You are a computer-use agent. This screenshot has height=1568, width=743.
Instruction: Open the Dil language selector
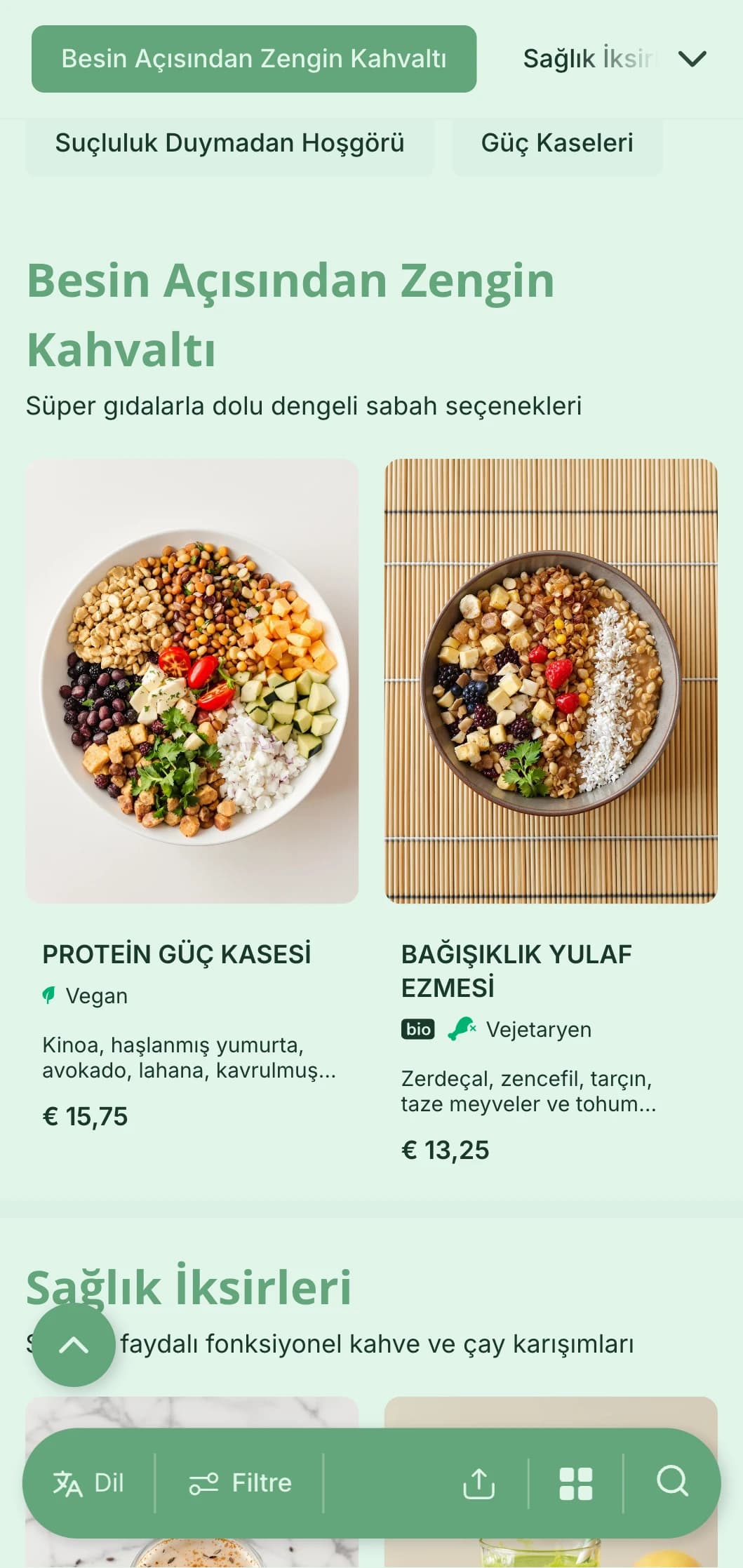coord(88,1483)
